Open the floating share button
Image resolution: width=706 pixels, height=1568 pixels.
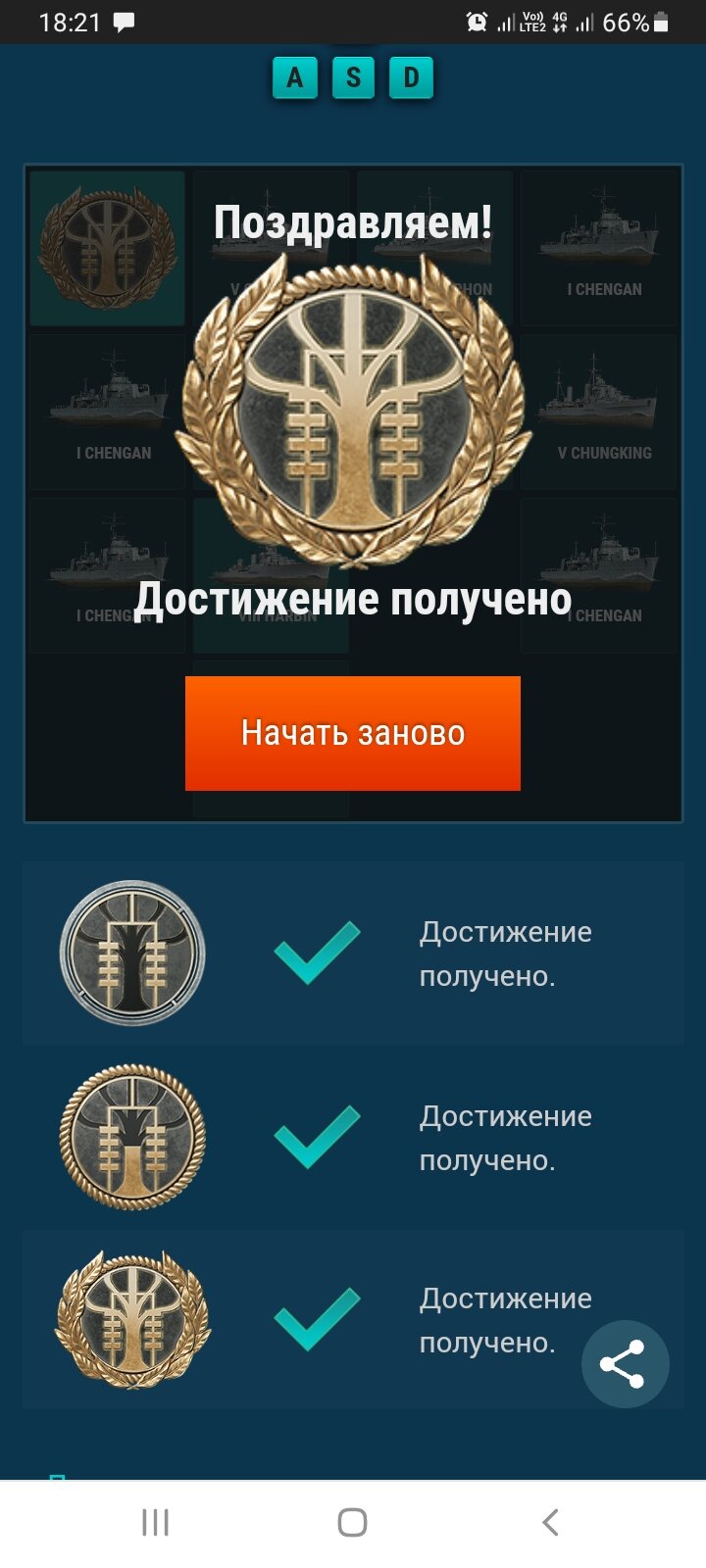coord(625,1364)
